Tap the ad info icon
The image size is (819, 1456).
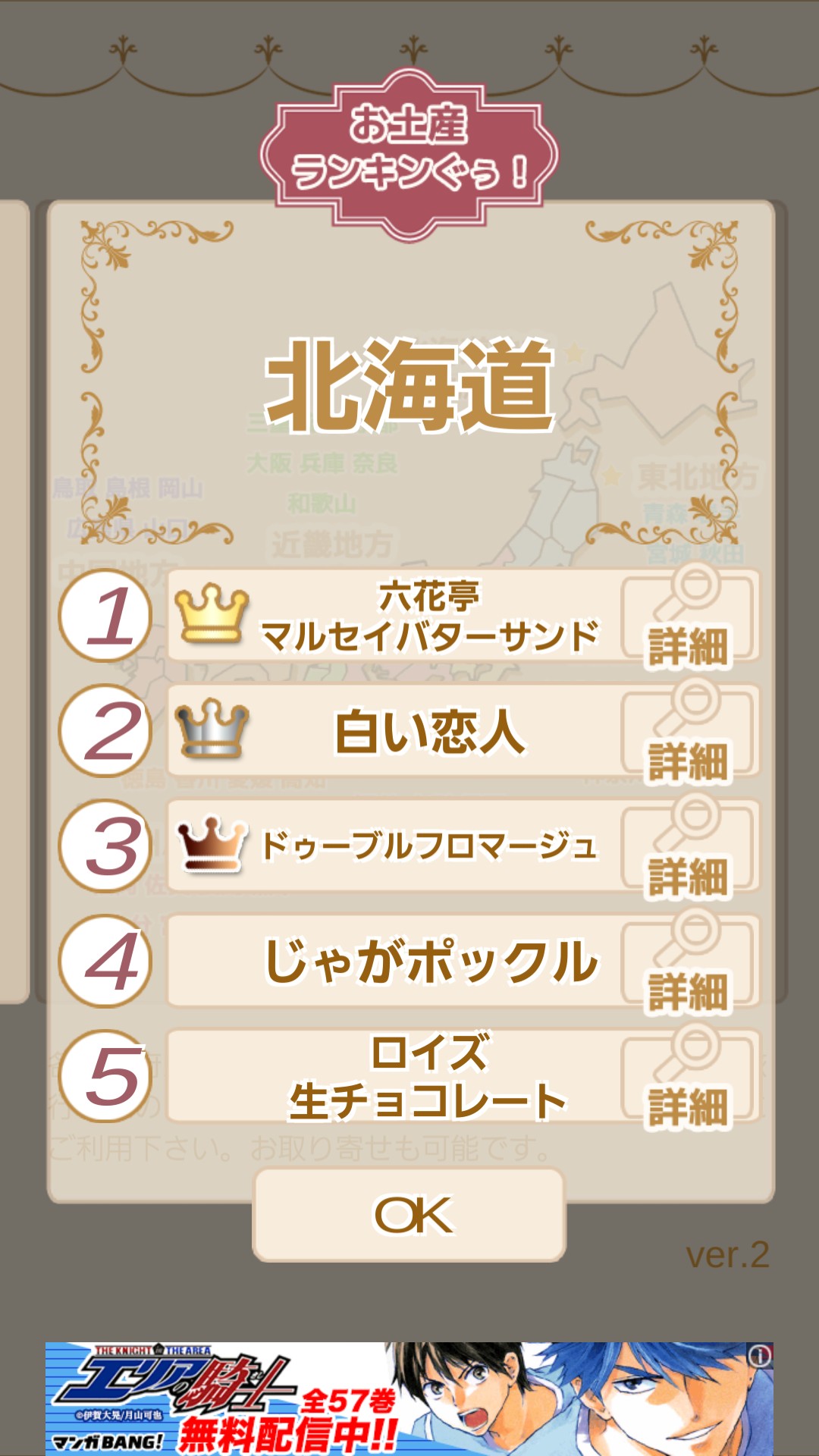(760, 1356)
